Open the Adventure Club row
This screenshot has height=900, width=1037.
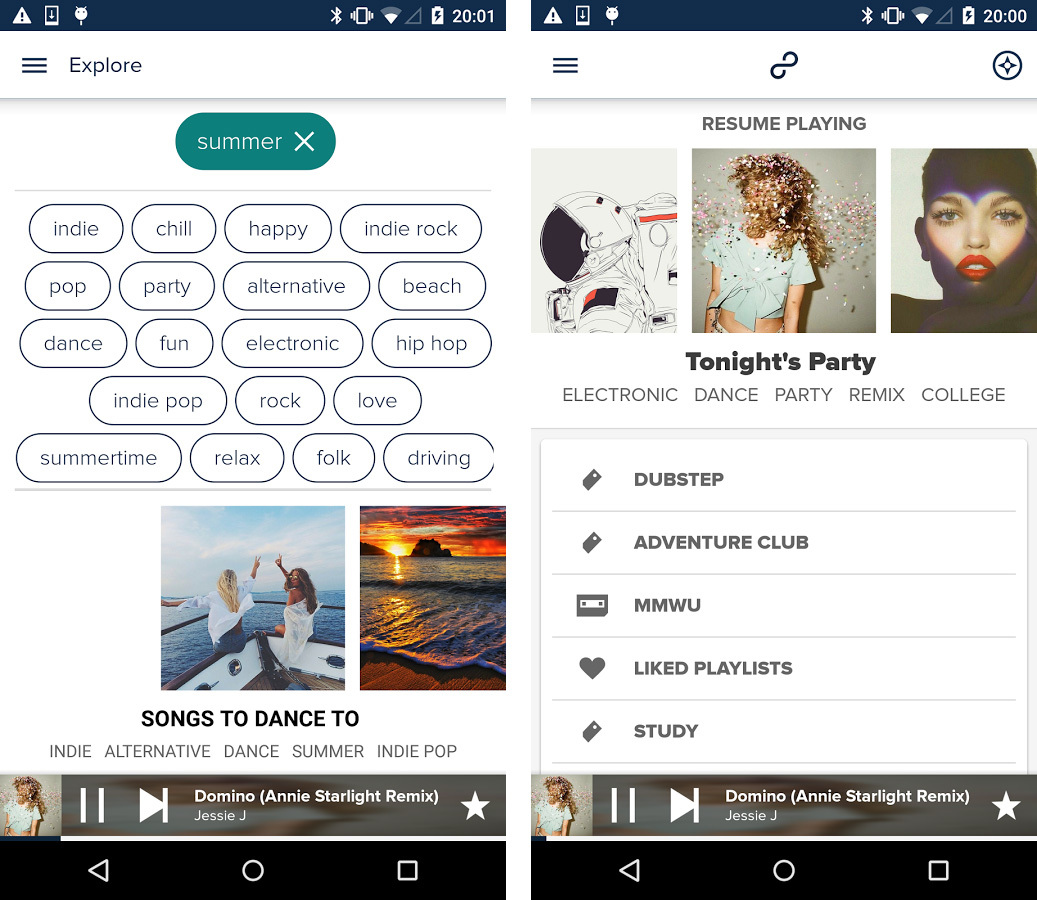[783, 543]
